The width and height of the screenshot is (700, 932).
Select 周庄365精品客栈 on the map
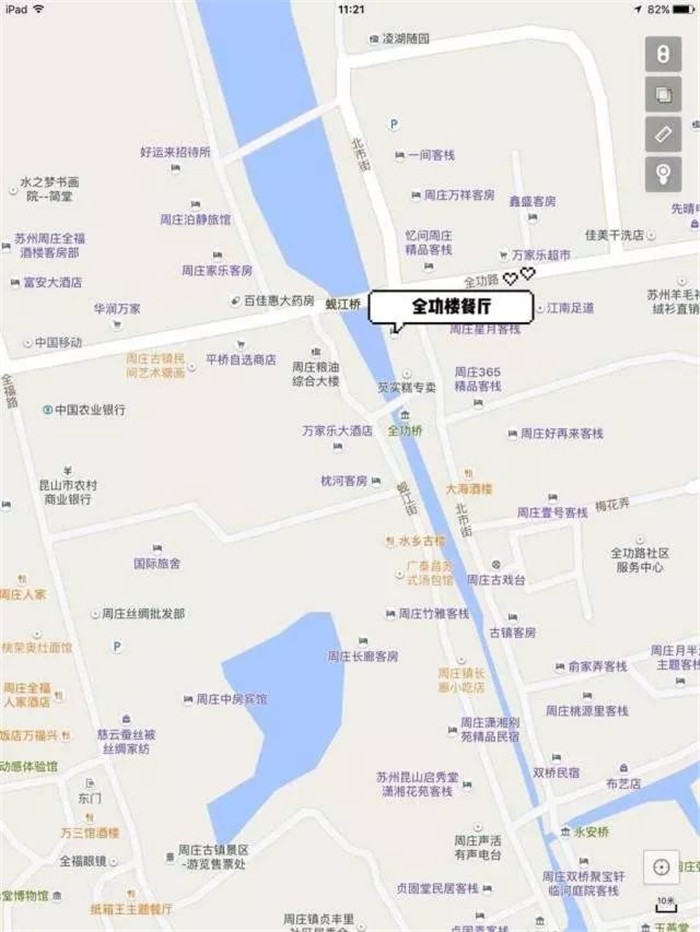pos(477,379)
